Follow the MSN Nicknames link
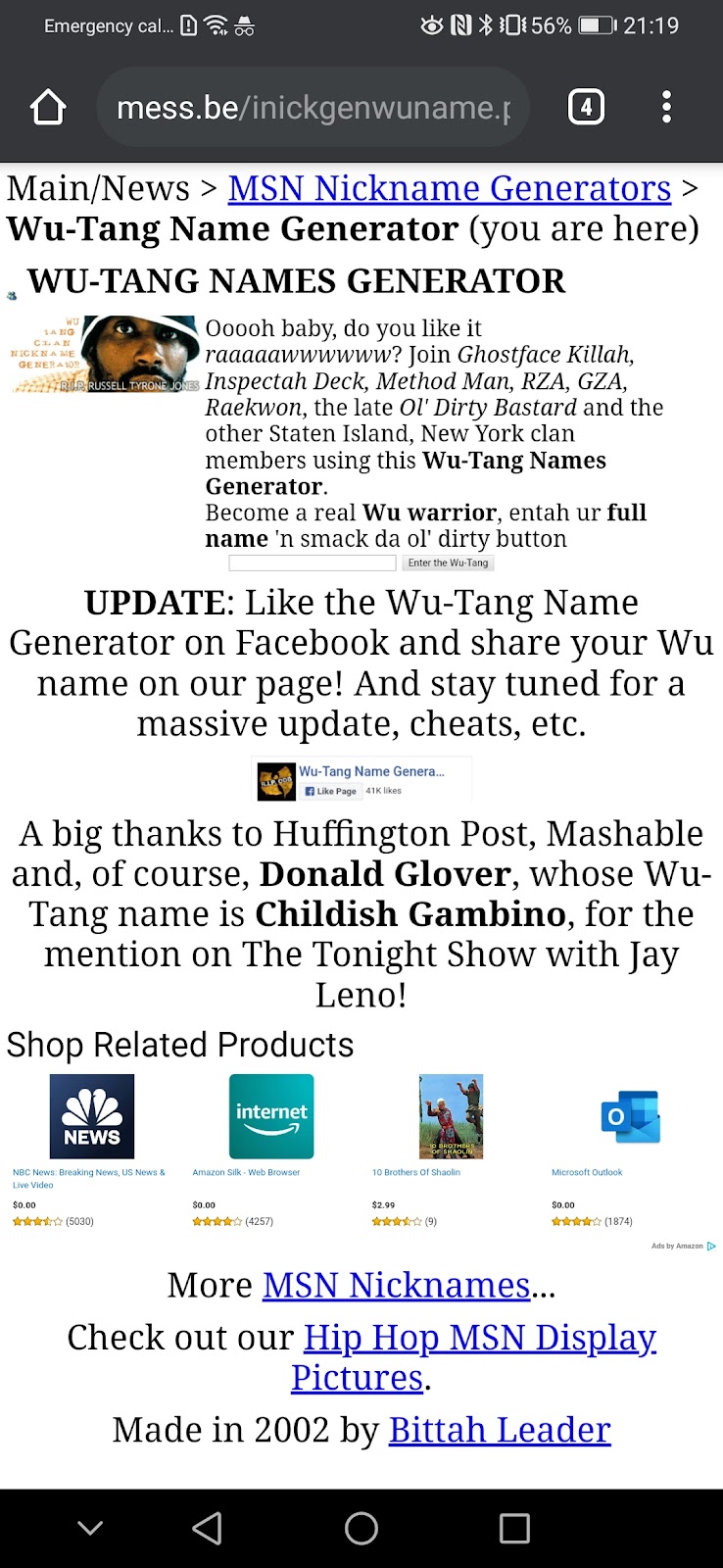723x1568 pixels. pyautogui.click(x=397, y=1285)
